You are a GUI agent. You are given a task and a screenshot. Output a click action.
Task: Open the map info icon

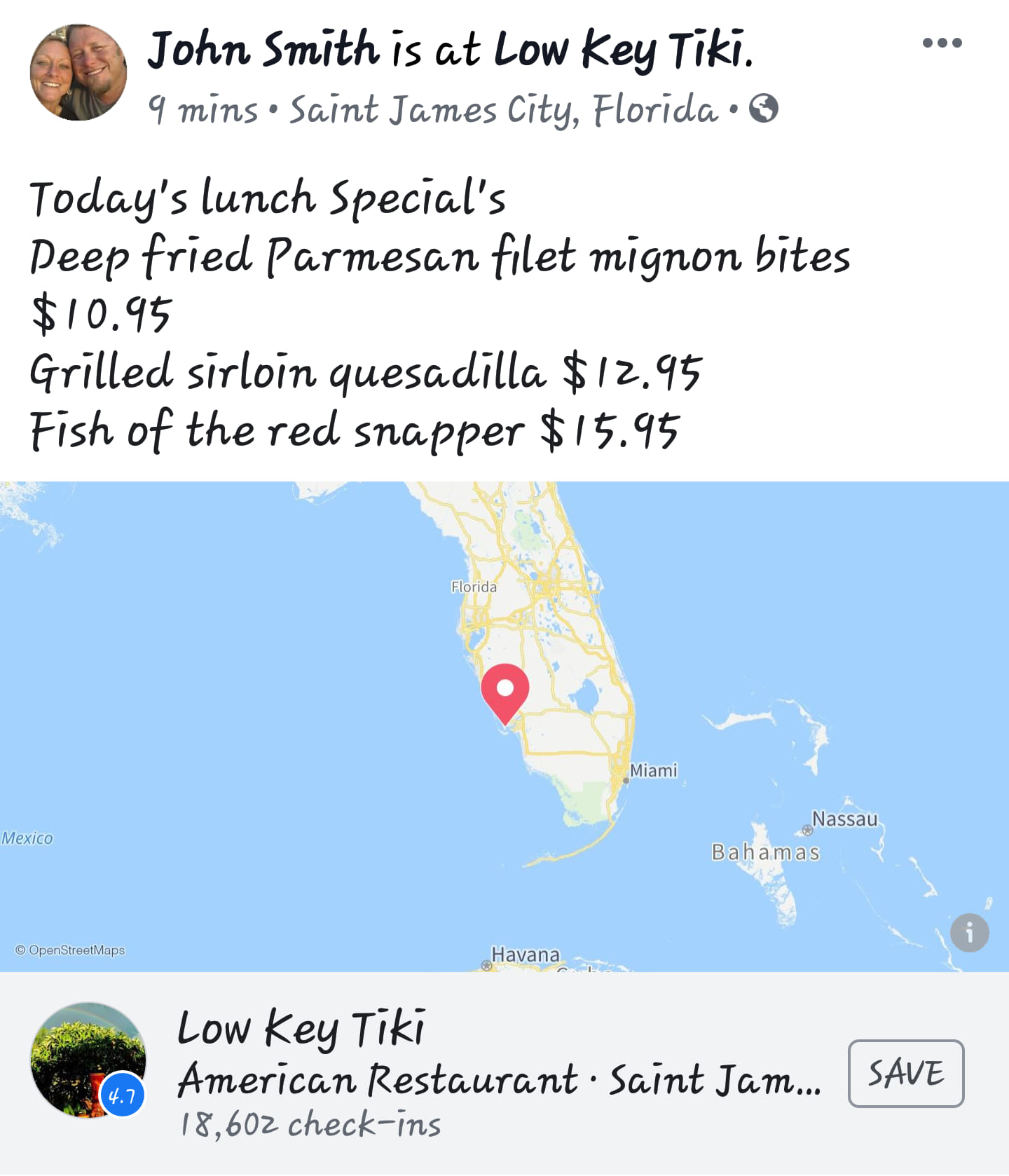[969, 933]
